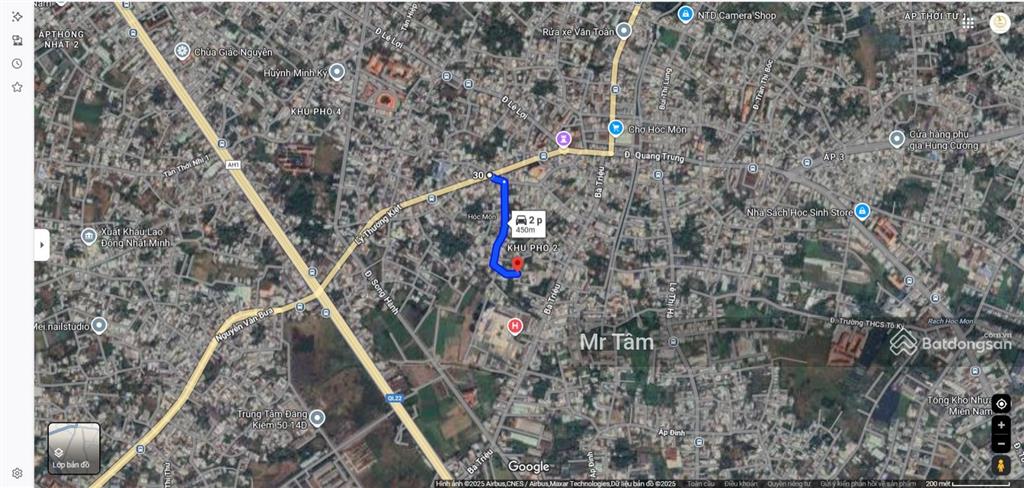Select the red destination pin
The width and height of the screenshot is (1024, 488).
(x=517, y=265)
